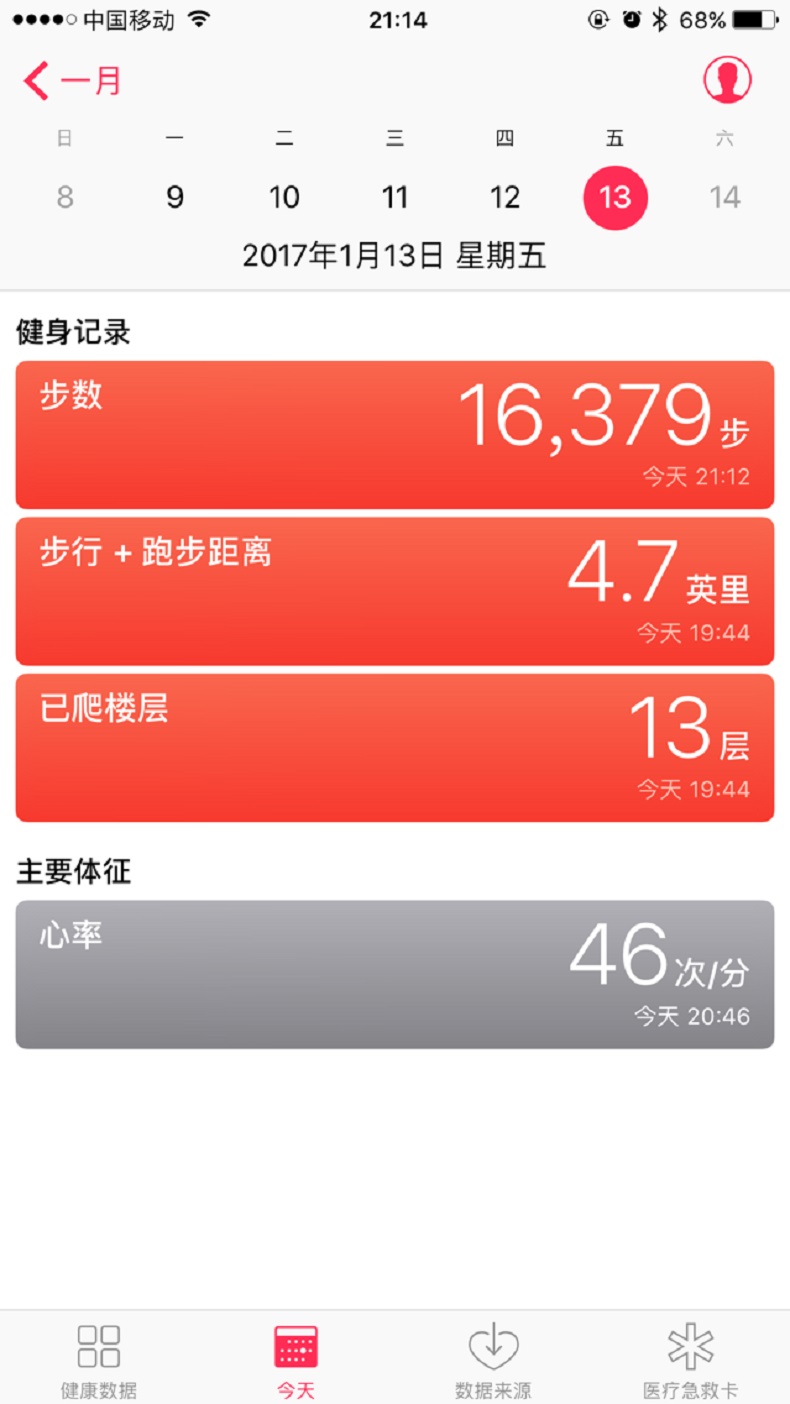Switch to the 今天 tab
The height and width of the screenshot is (1404, 790).
(296, 1360)
